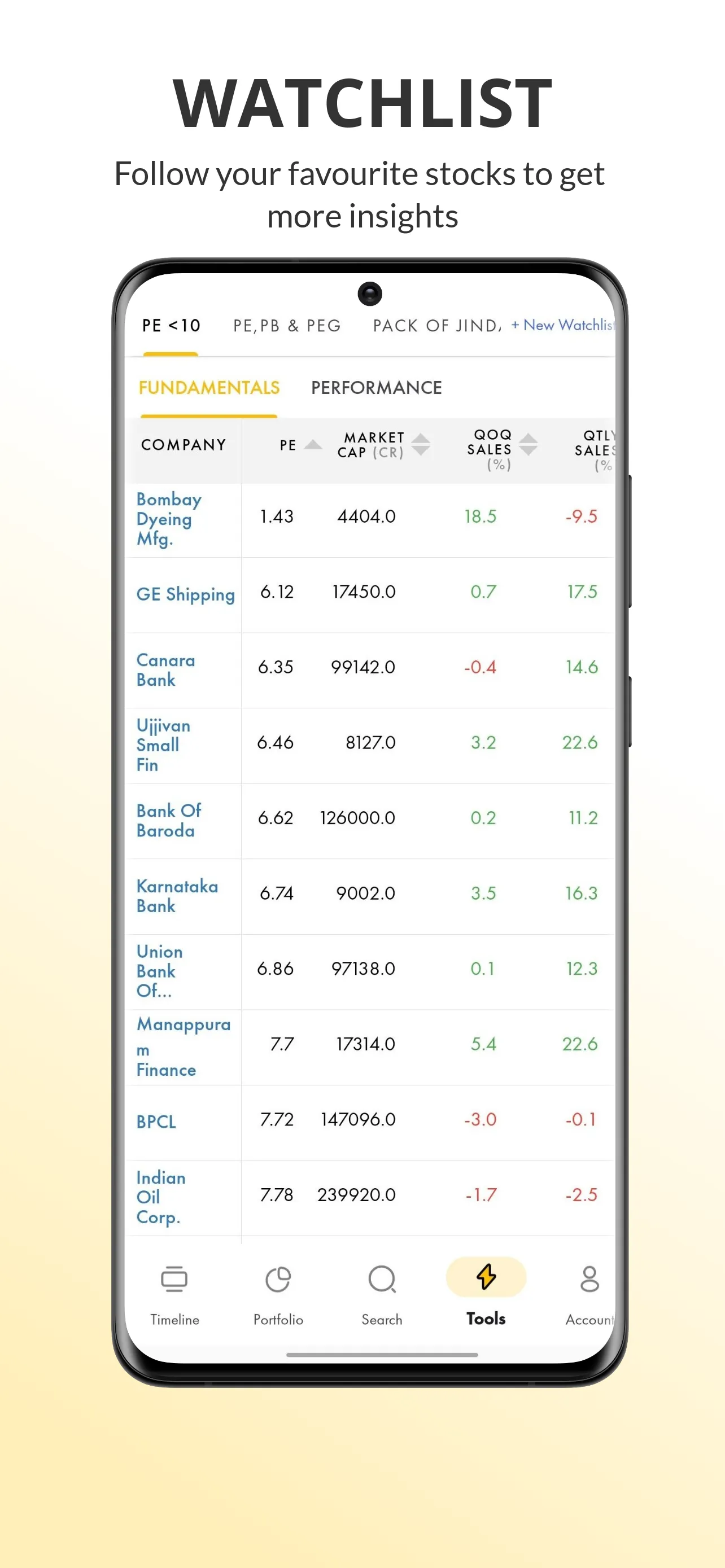This screenshot has height=1568, width=725.
Task: Expand the PACK OF JIND watchlist
Action: pyautogui.click(x=435, y=326)
